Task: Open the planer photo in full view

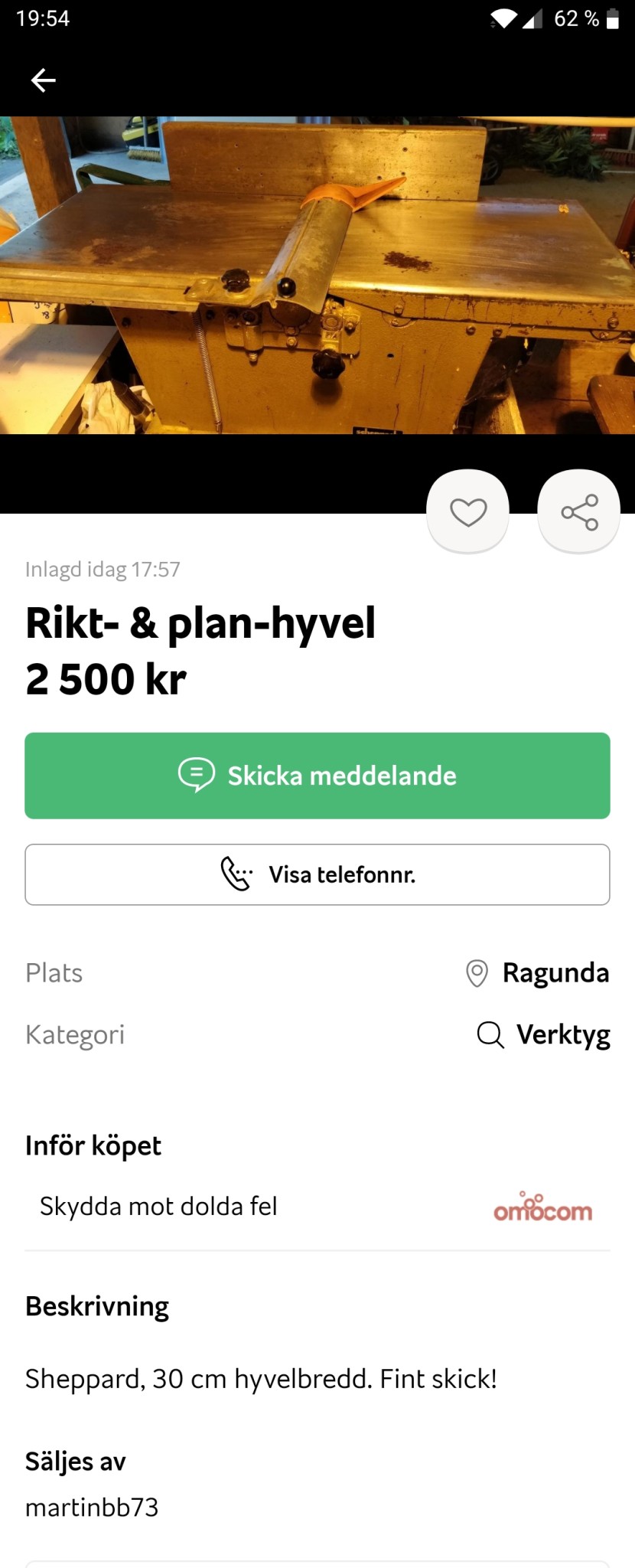Action: tap(317, 276)
